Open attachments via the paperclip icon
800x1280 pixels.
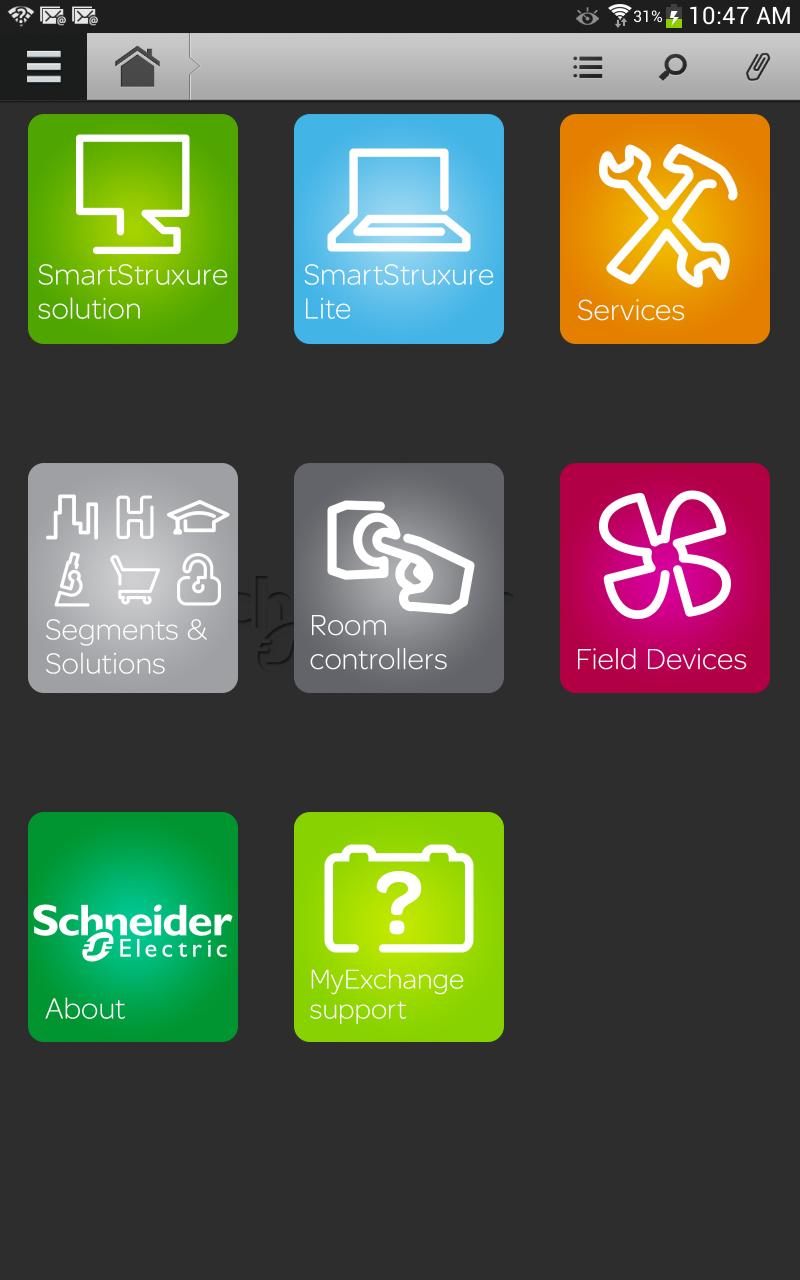[757, 67]
